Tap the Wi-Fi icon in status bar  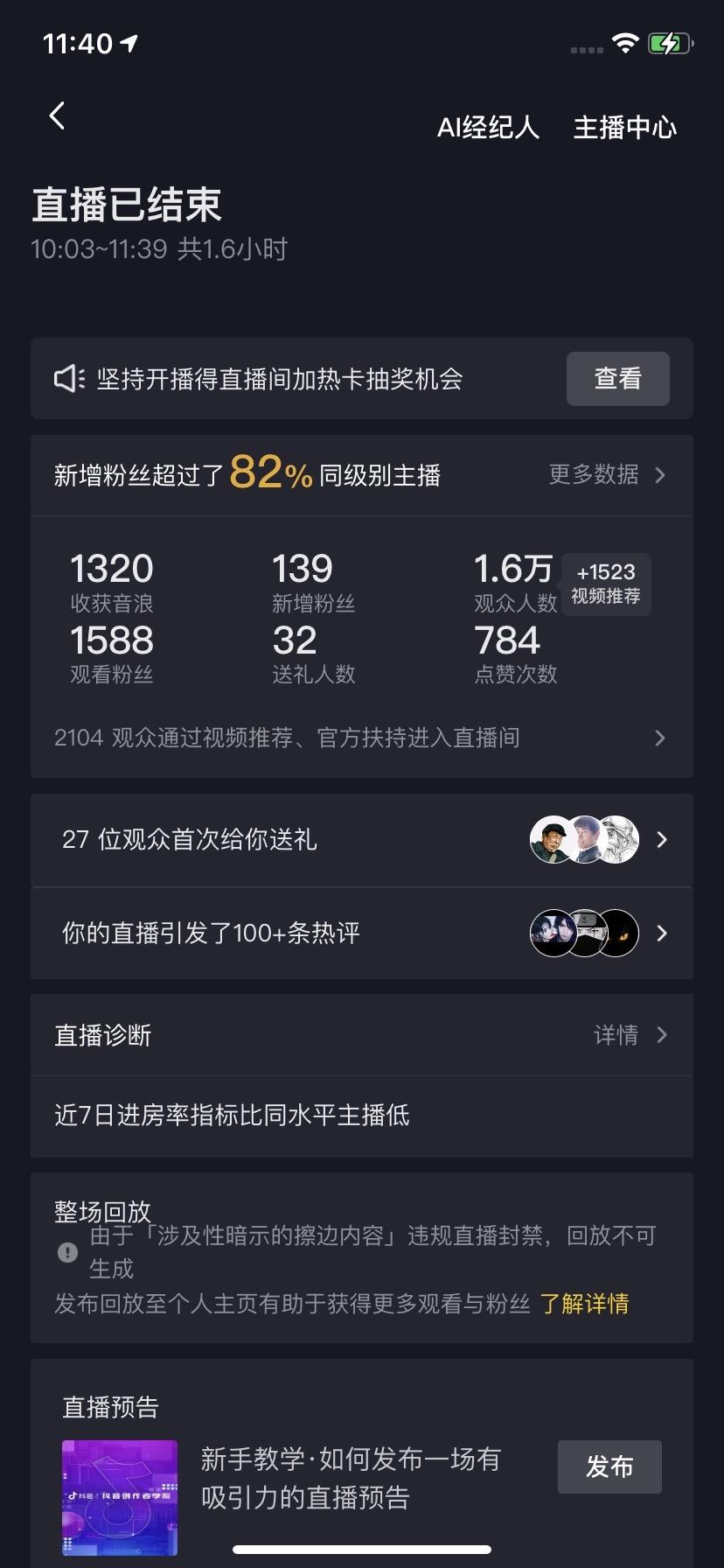[626, 43]
